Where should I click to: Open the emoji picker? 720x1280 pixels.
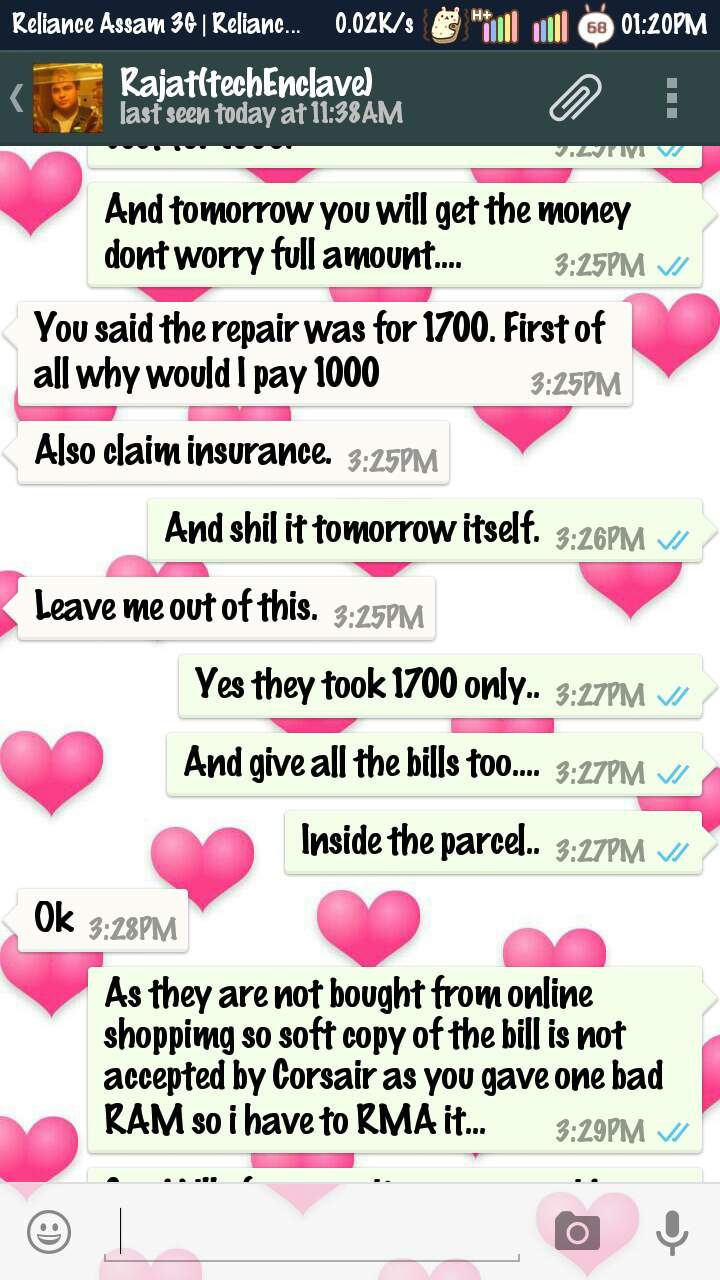(48, 1231)
